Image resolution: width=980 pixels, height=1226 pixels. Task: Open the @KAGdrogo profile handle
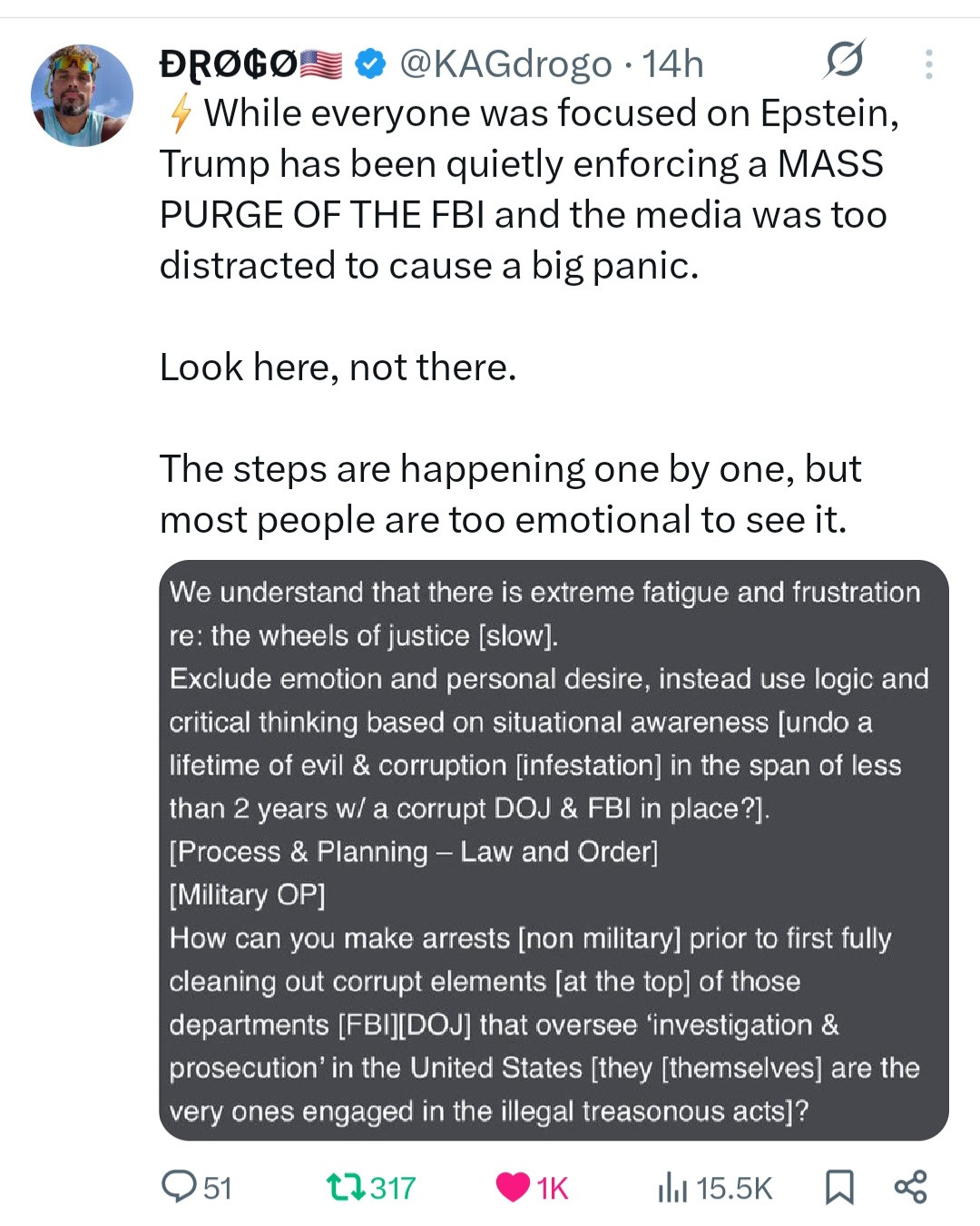click(x=505, y=64)
